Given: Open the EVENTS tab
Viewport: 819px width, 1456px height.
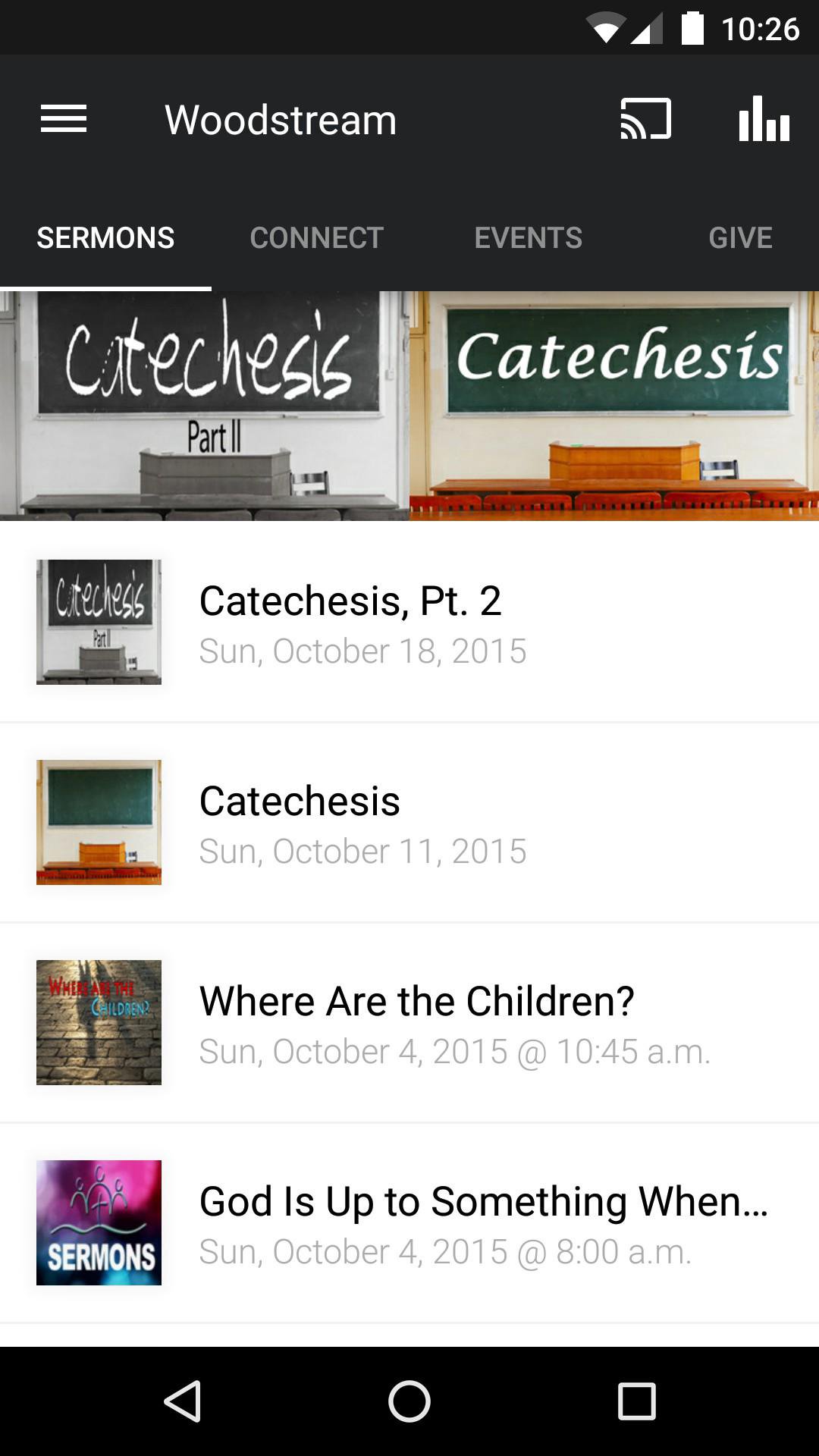Looking at the screenshot, I should [529, 237].
